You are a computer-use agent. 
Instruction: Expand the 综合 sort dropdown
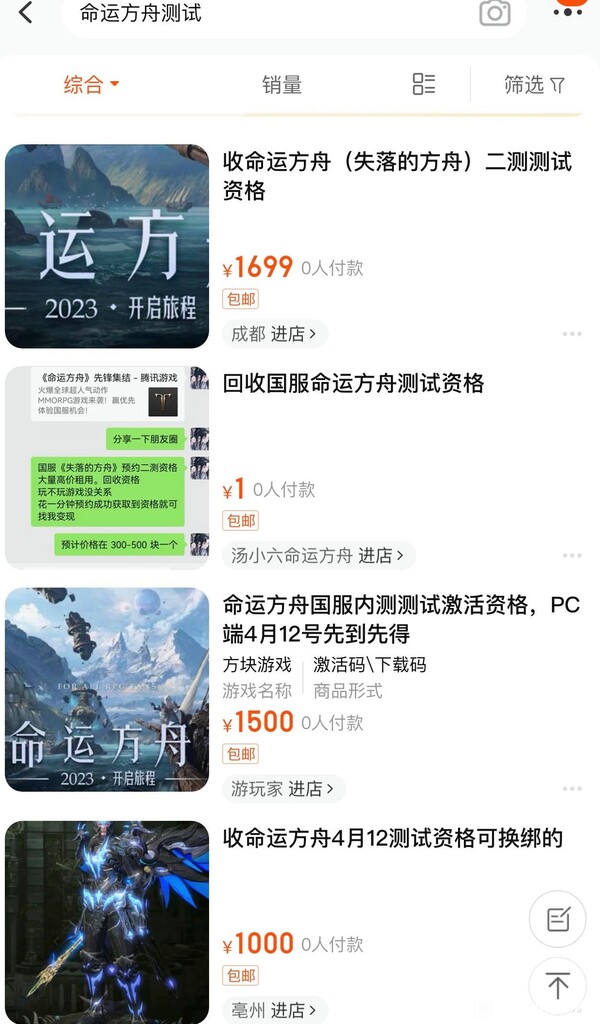pos(91,85)
